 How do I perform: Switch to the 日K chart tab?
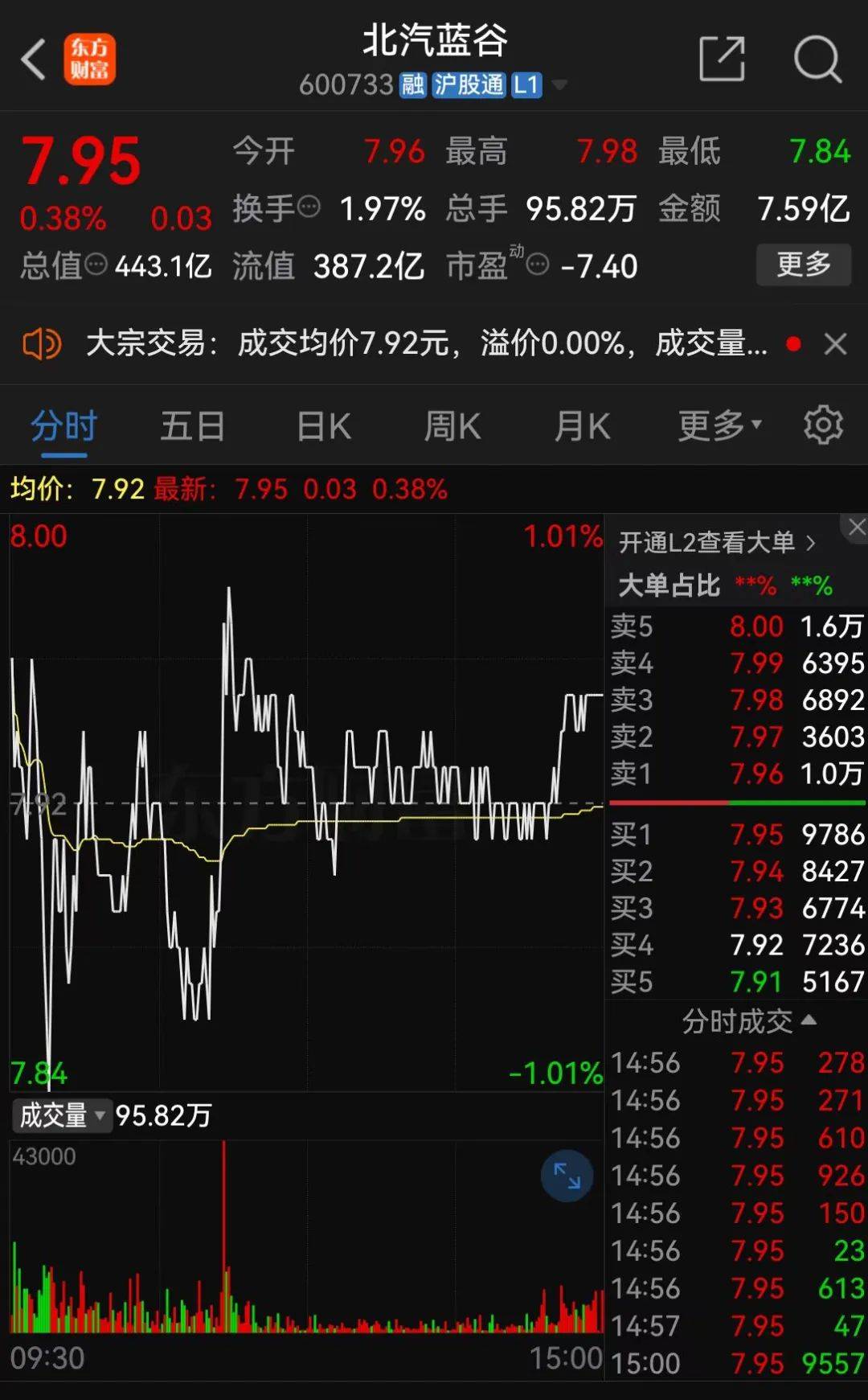323,425
